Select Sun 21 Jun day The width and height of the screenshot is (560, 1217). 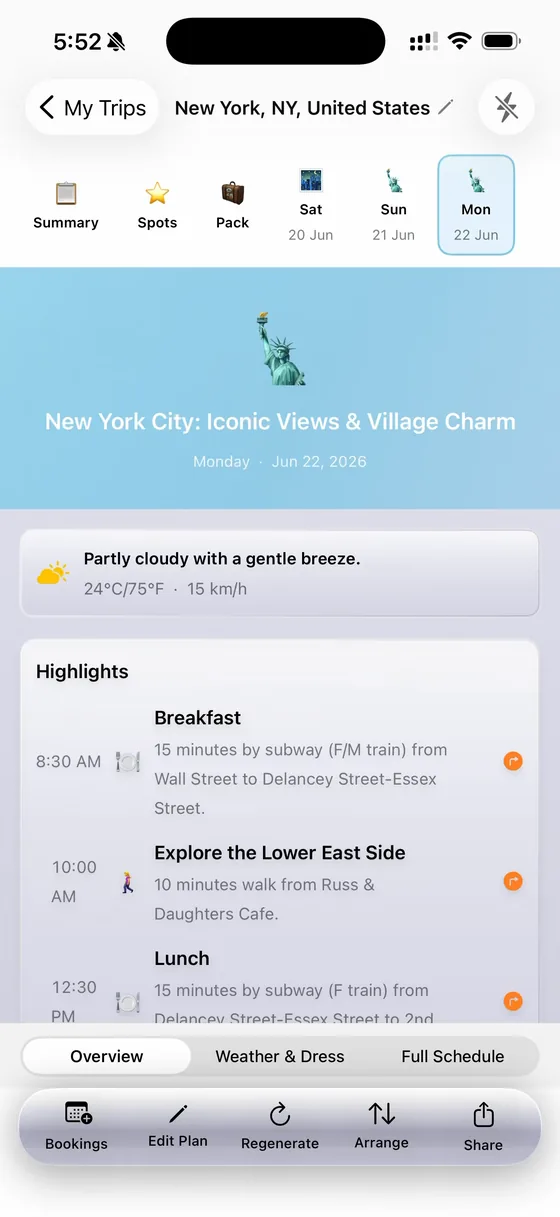394,206
